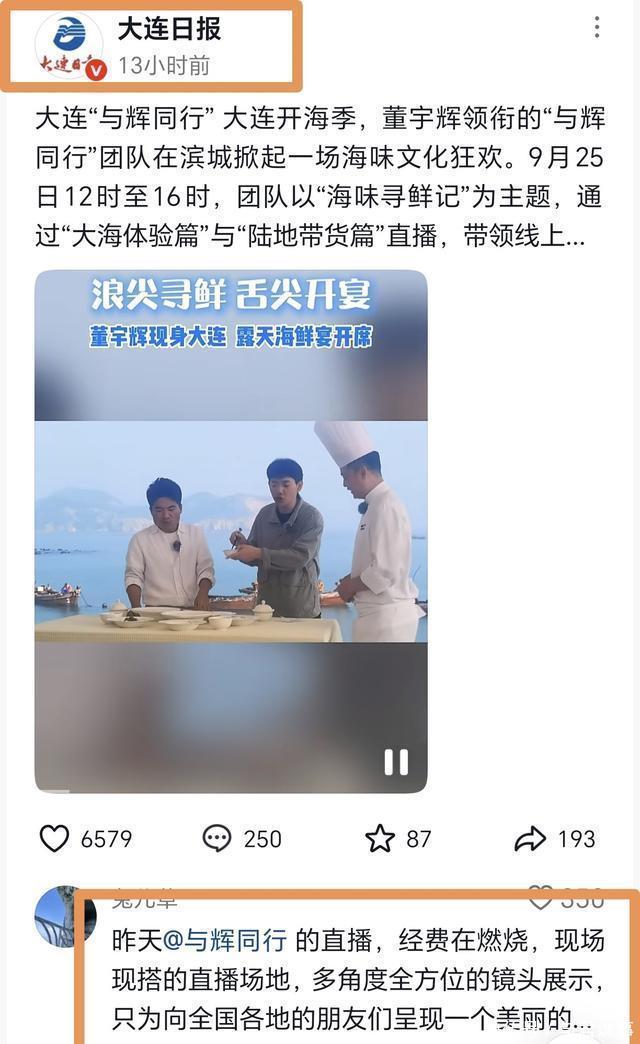Open the 250 comments on this post

tap(217, 838)
